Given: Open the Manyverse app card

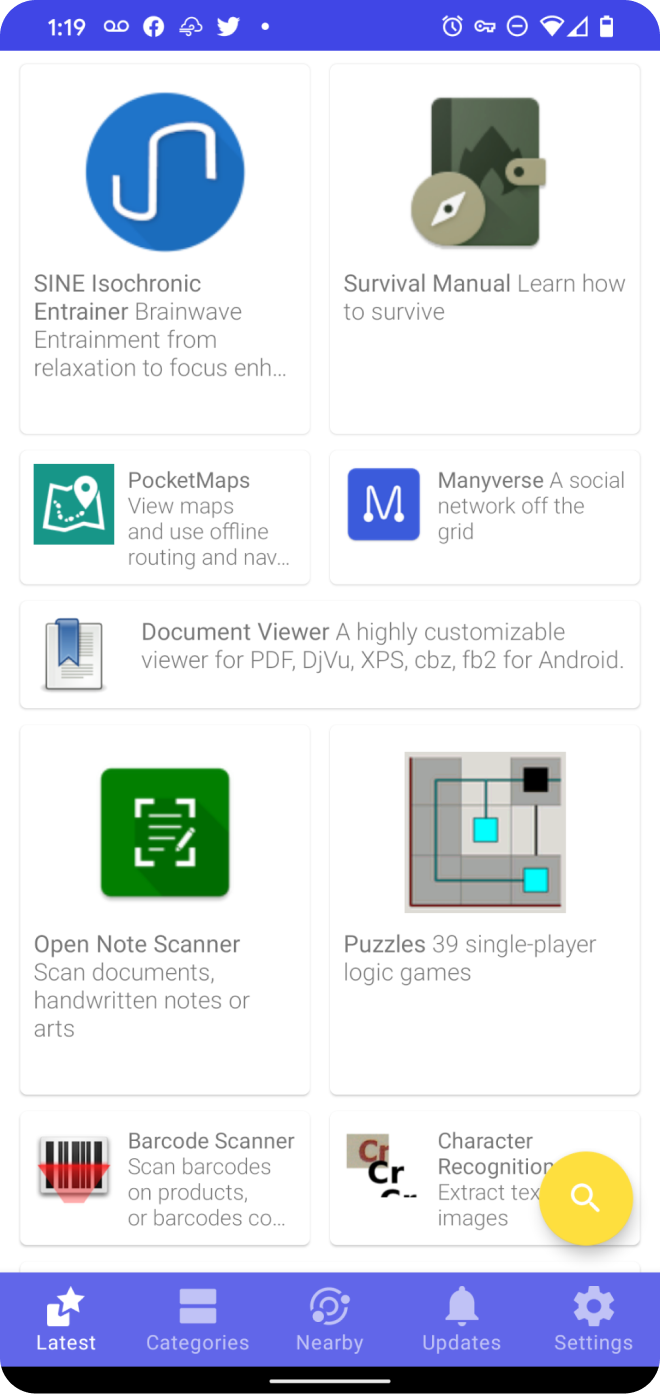Looking at the screenshot, I should [x=485, y=517].
